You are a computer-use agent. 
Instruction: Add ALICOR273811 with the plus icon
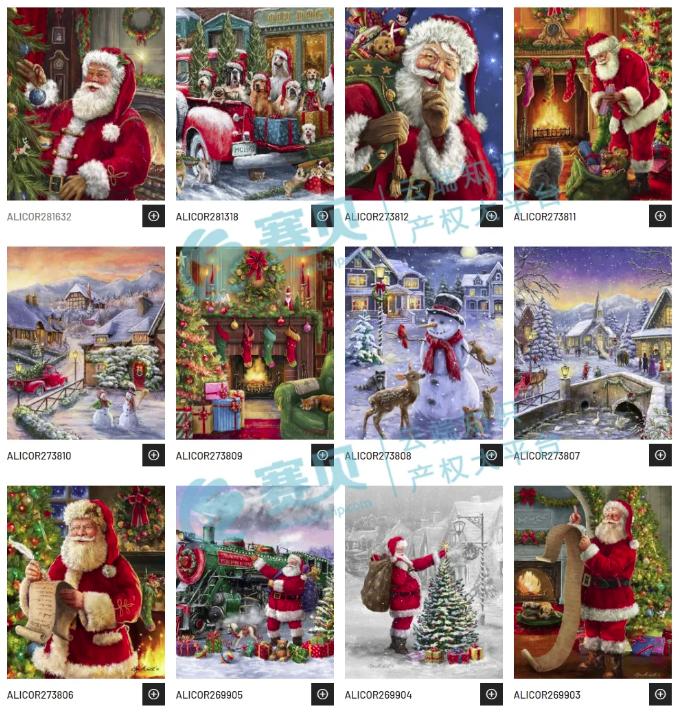pyautogui.click(x=660, y=215)
